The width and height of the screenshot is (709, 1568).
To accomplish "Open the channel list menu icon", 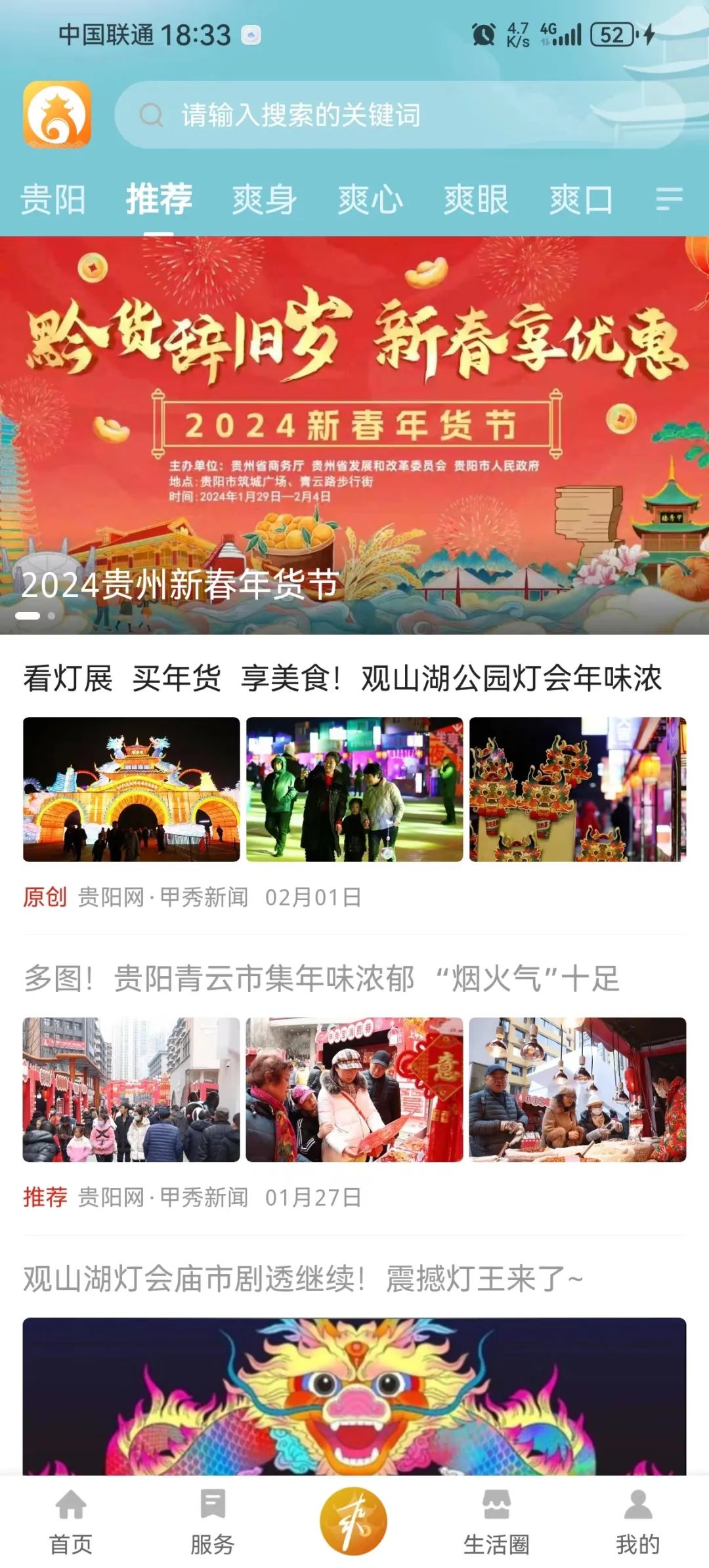I will (669, 199).
